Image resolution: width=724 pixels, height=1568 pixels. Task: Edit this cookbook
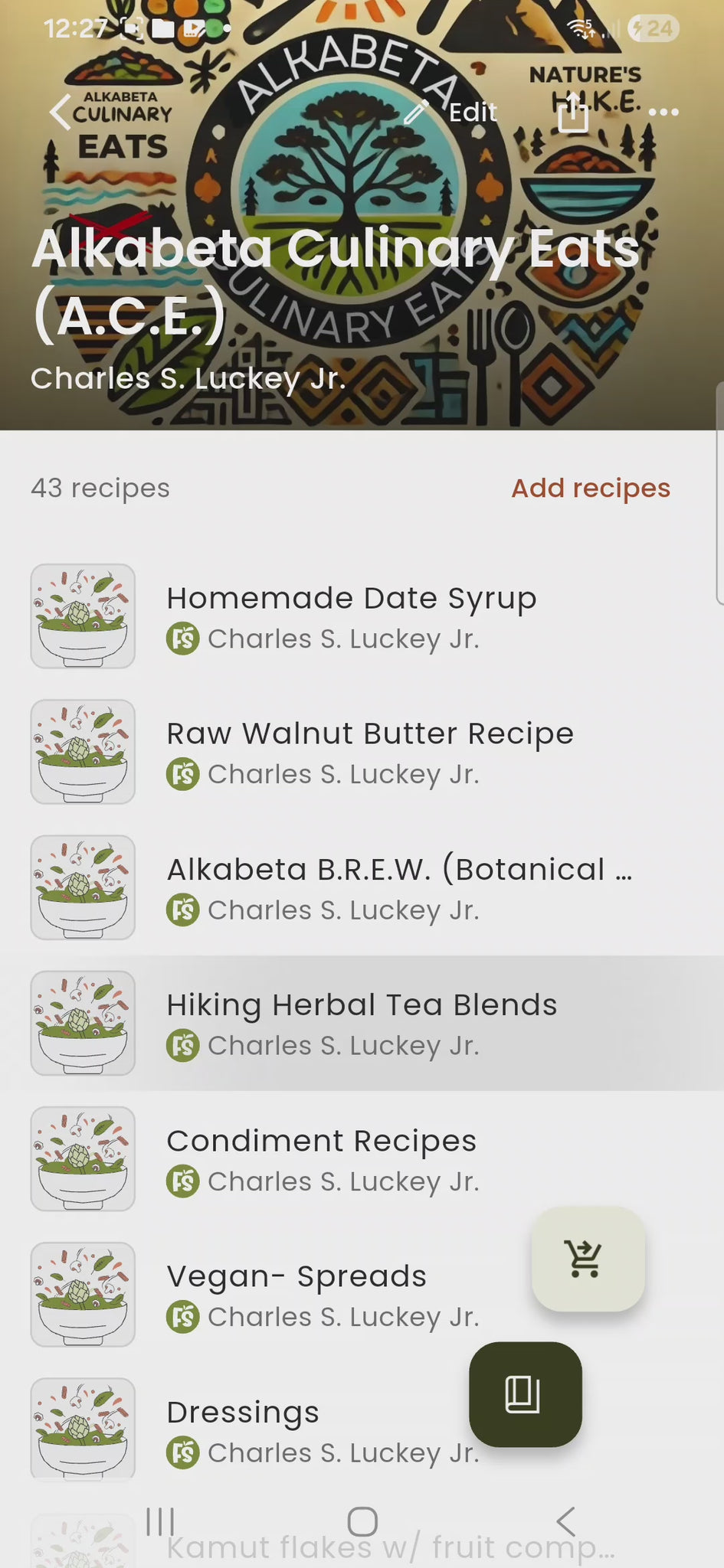click(452, 113)
